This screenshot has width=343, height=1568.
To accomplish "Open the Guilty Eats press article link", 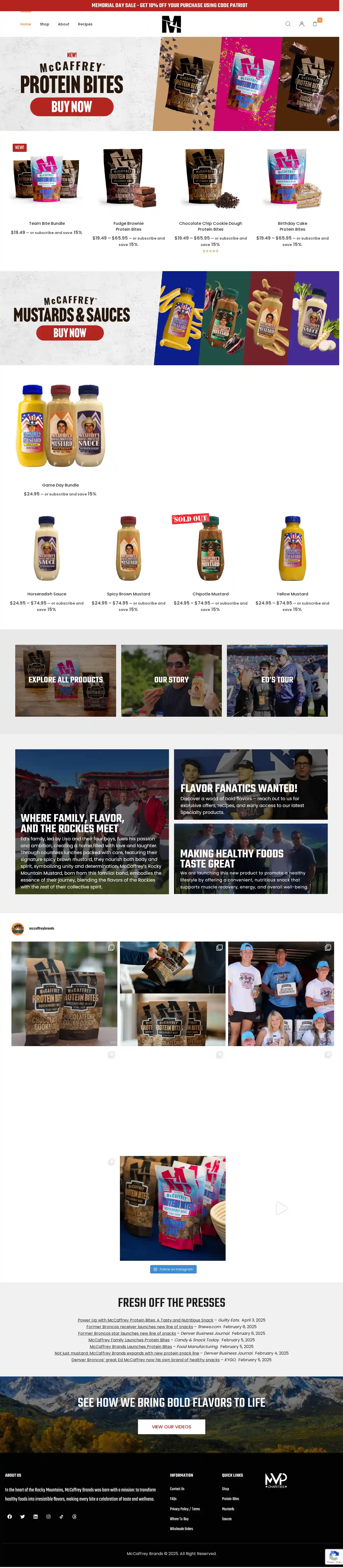I will click(x=145, y=1320).
